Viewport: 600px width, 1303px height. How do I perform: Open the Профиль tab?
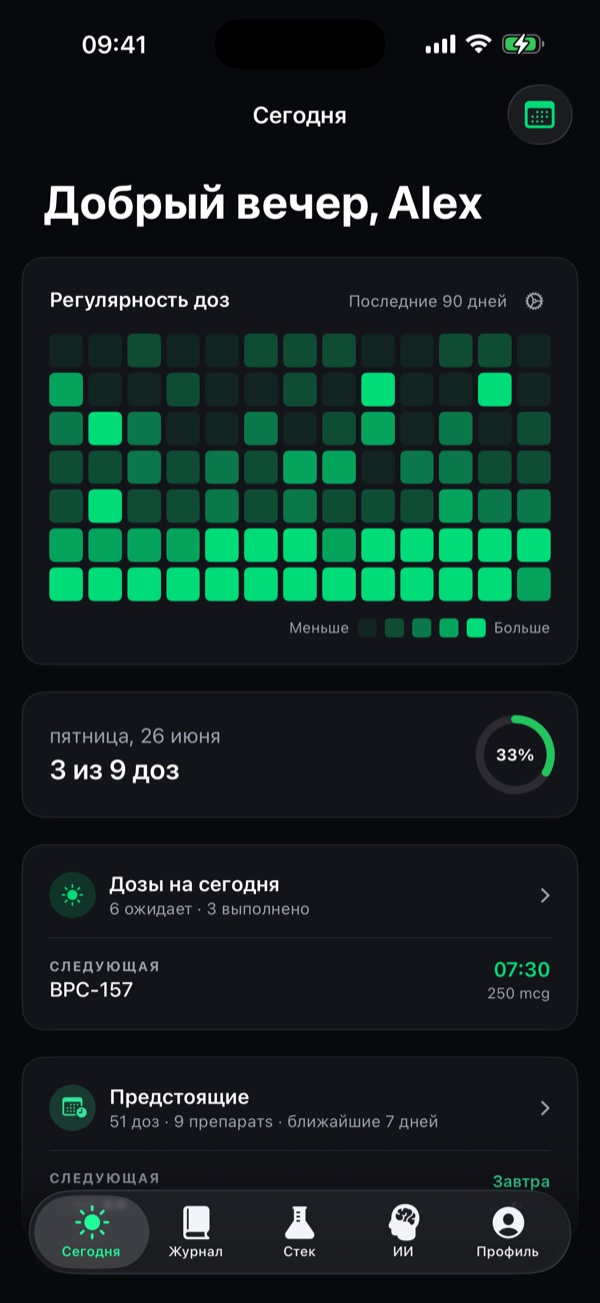click(x=508, y=1231)
